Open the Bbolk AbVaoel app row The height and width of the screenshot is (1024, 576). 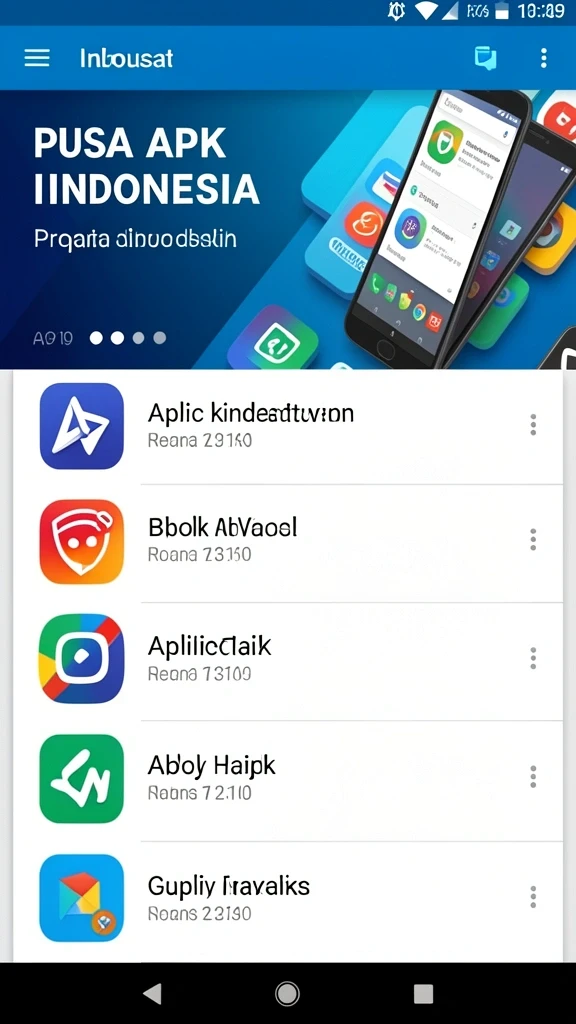[x=288, y=543]
